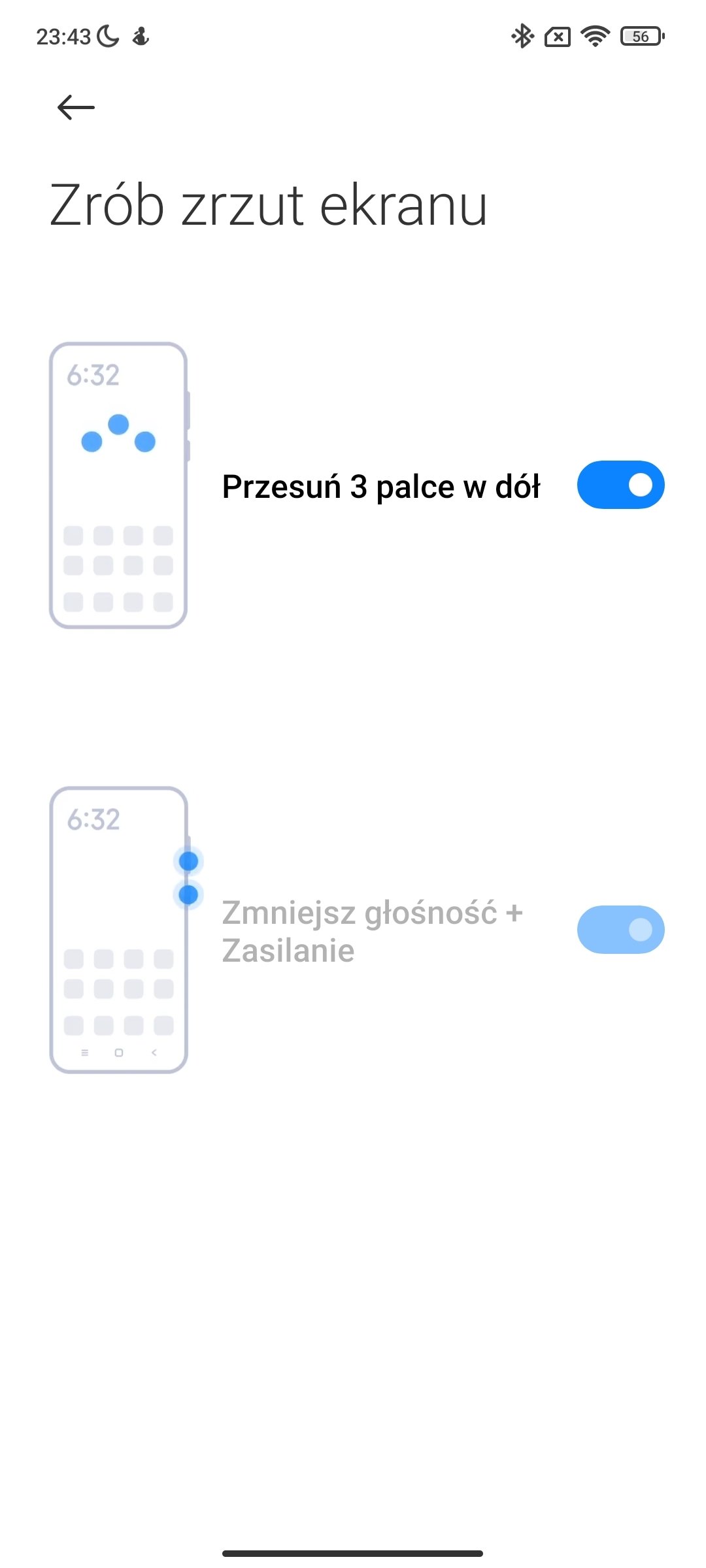Go back using the arrow icon
Image resolution: width=706 pixels, height=1568 pixels.
pyautogui.click(x=76, y=107)
